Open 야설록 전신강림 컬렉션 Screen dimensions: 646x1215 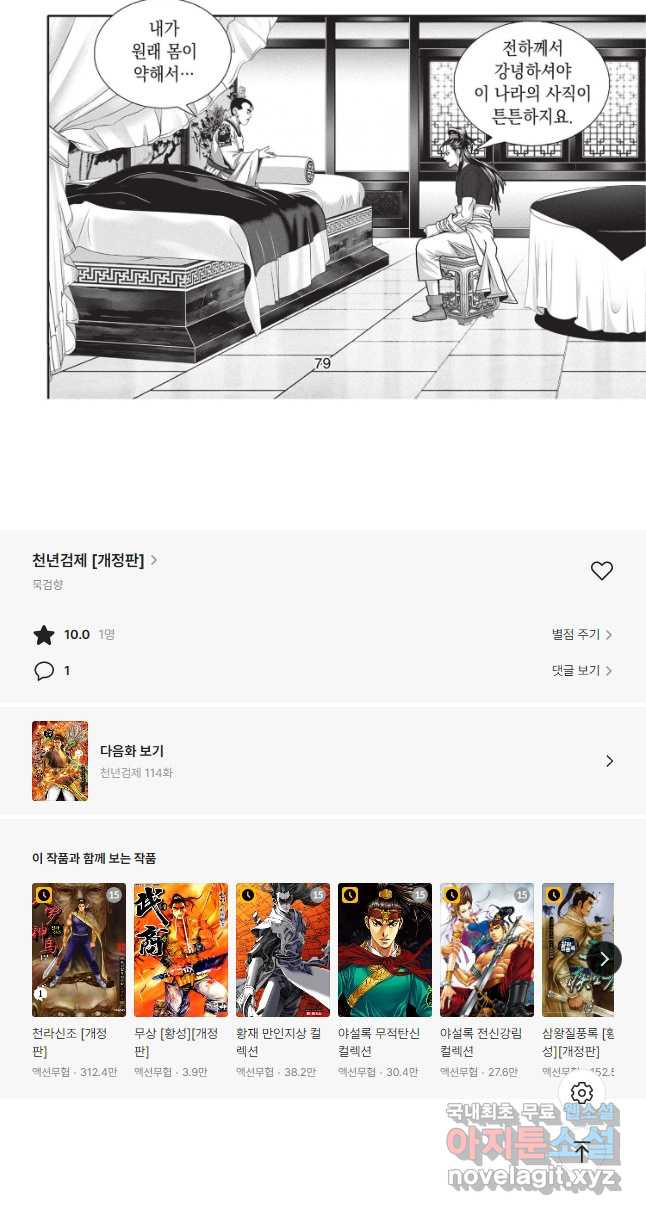click(x=487, y=950)
